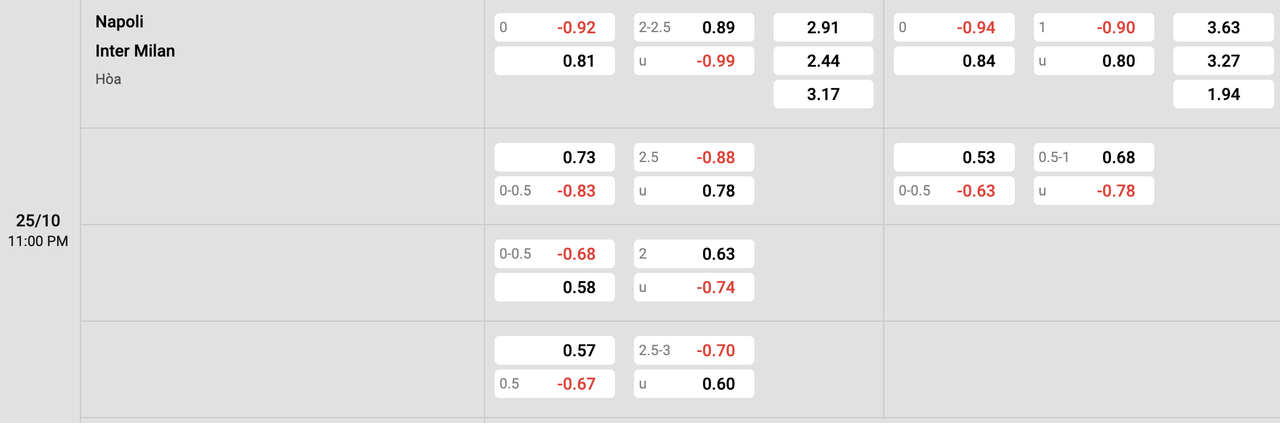Choose the 0-0.5 handicap at -0.83
1280x423 pixels.
[x=554, y=190]
